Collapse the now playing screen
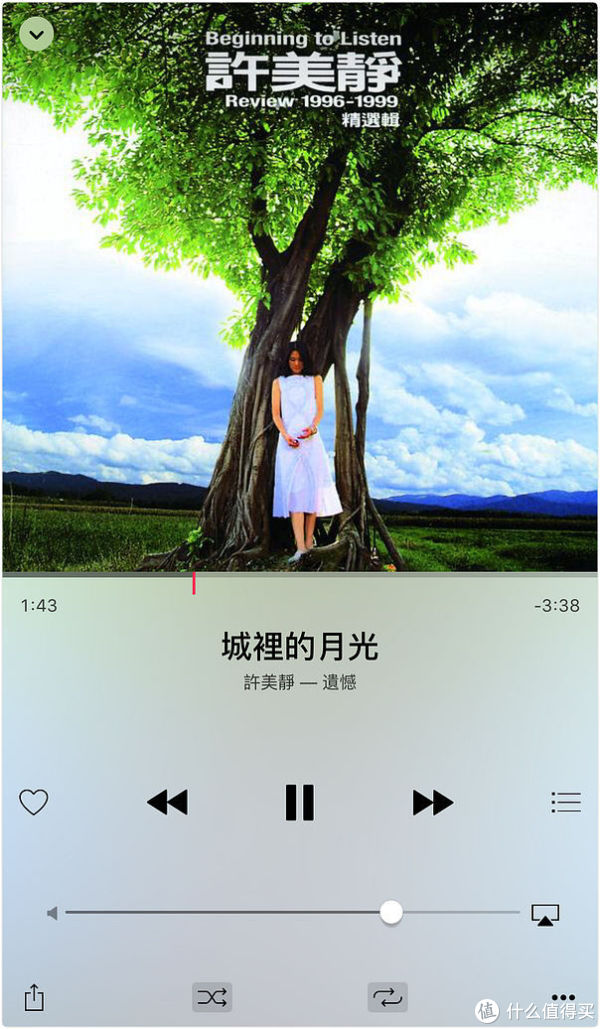The height and width of the screenshot is (1029, 600). click(x=37, y=35)
